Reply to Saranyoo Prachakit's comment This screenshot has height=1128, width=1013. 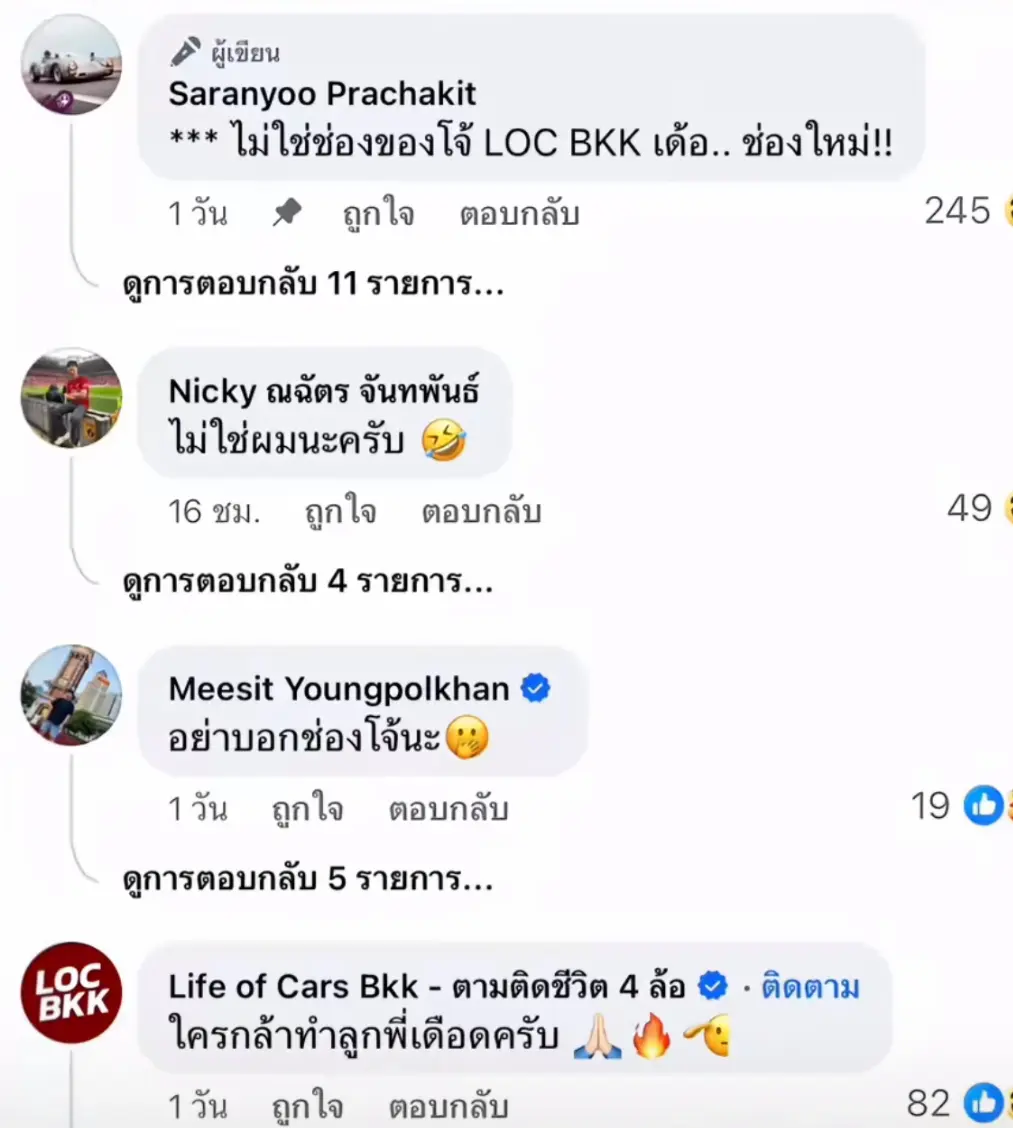tap(519, 214)
